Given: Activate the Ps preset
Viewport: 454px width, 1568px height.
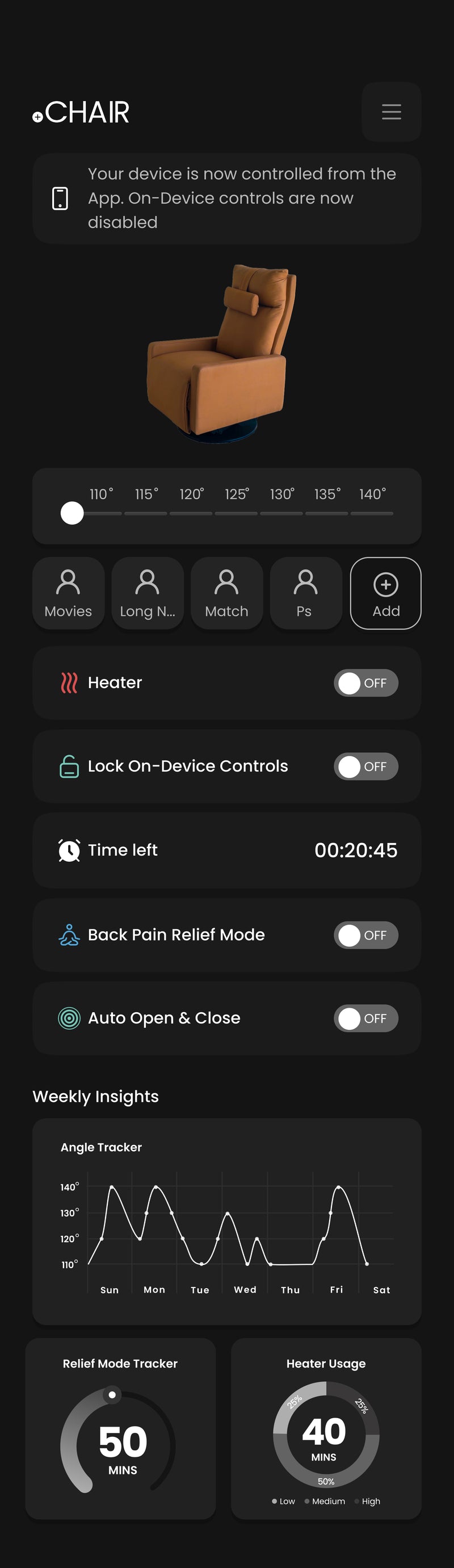Looking at the screenshot, I should 305,593.
